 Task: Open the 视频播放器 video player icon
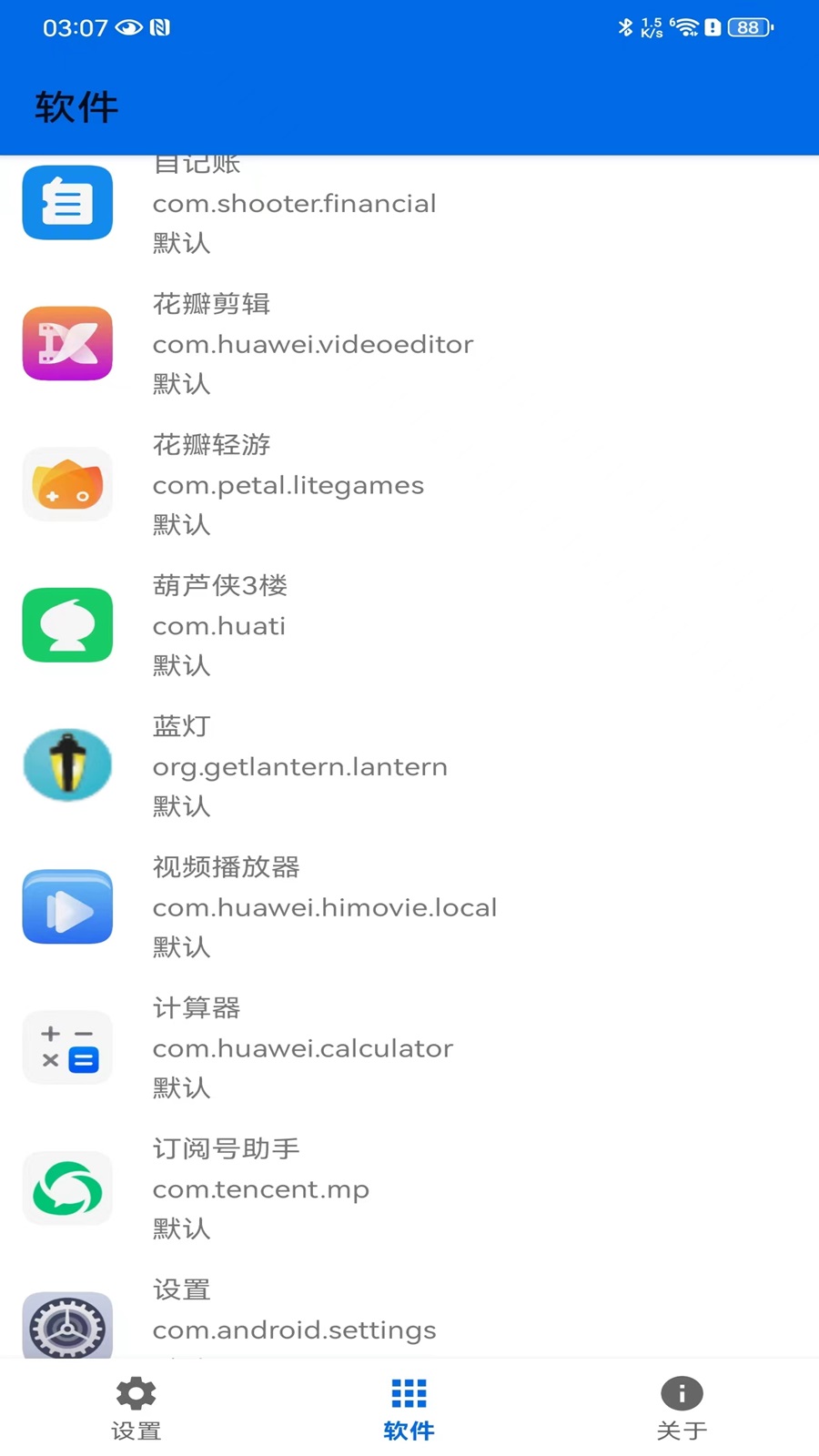pyautogui.click(x=66, y=906)
